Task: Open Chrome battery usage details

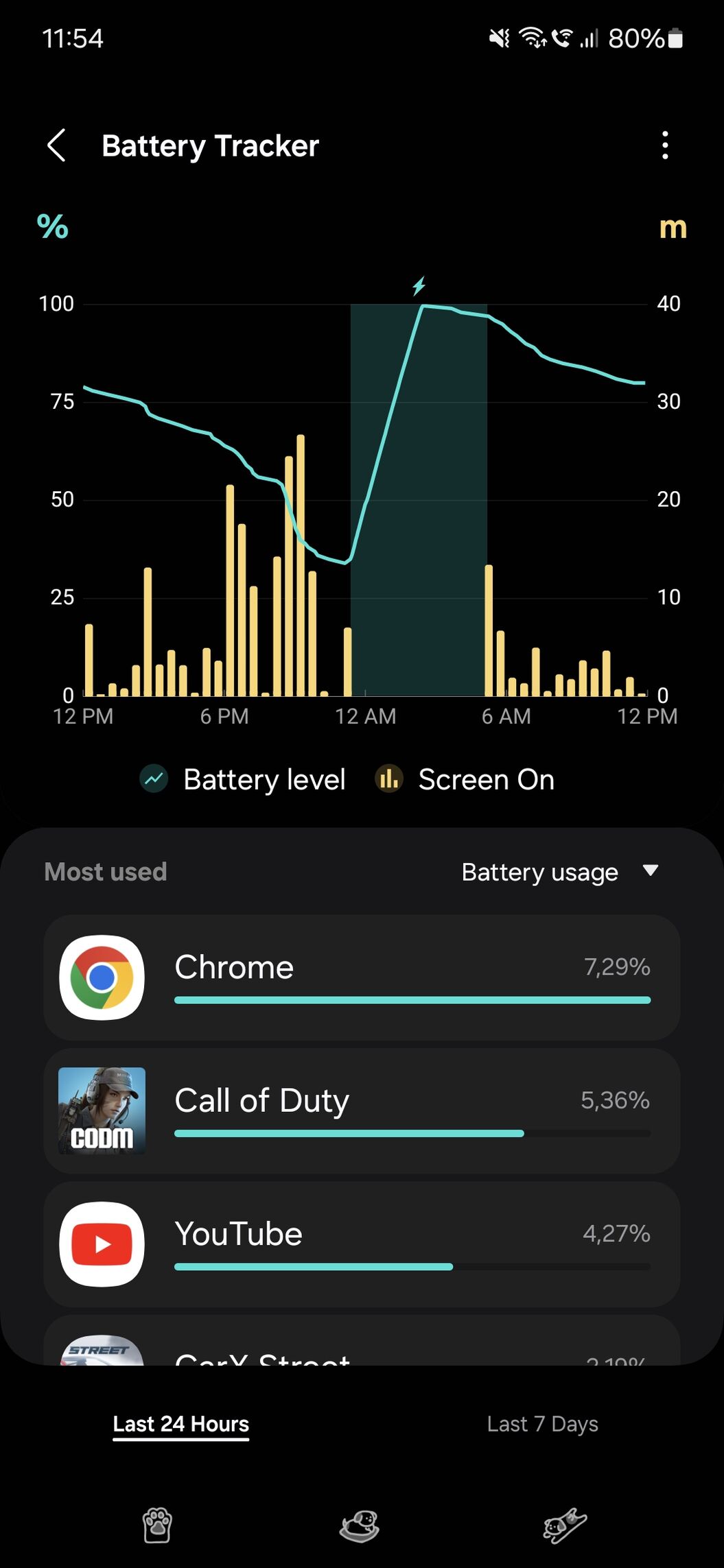Action: pyautogui.click(x=362, y=977)
